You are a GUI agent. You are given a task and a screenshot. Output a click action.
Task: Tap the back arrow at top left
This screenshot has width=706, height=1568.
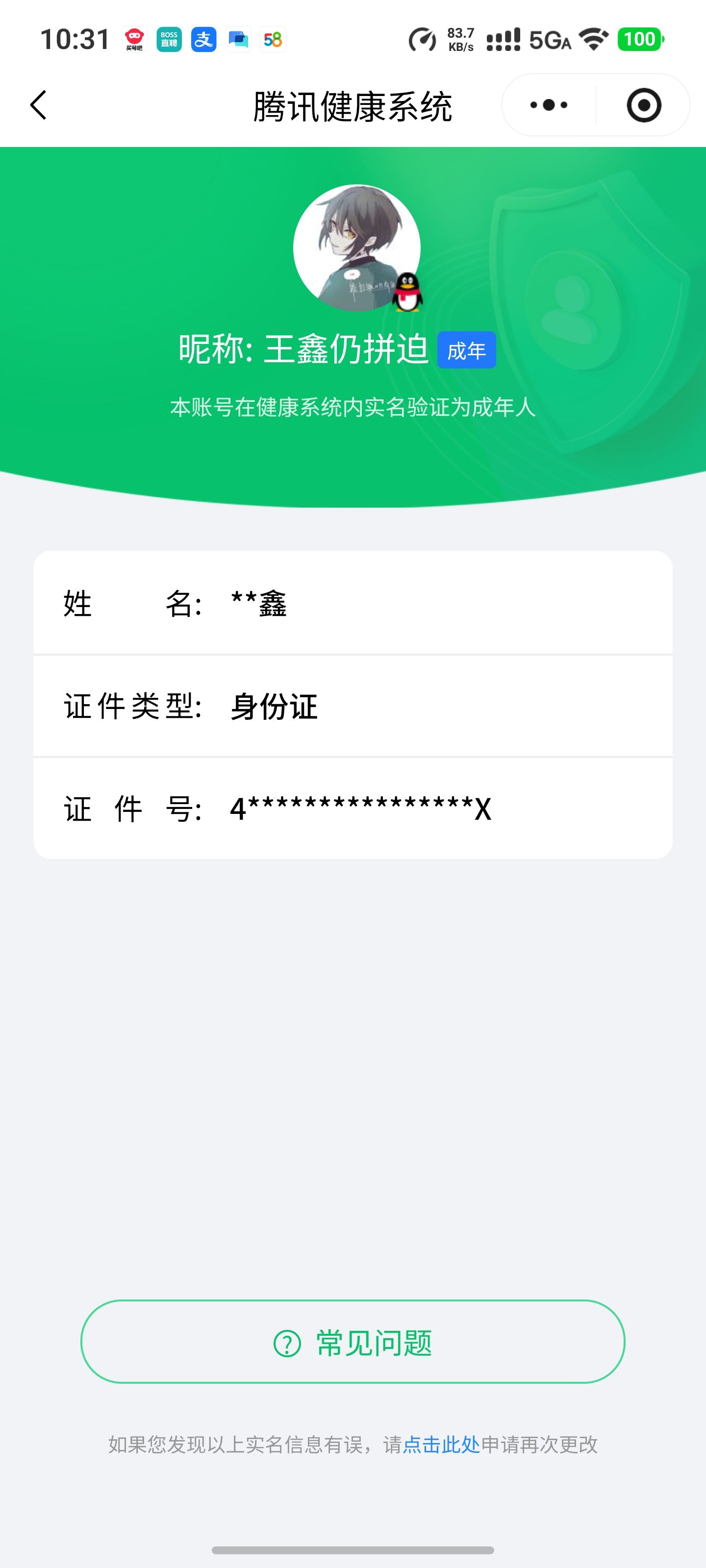pyautogui.click(x=38, y=105)
